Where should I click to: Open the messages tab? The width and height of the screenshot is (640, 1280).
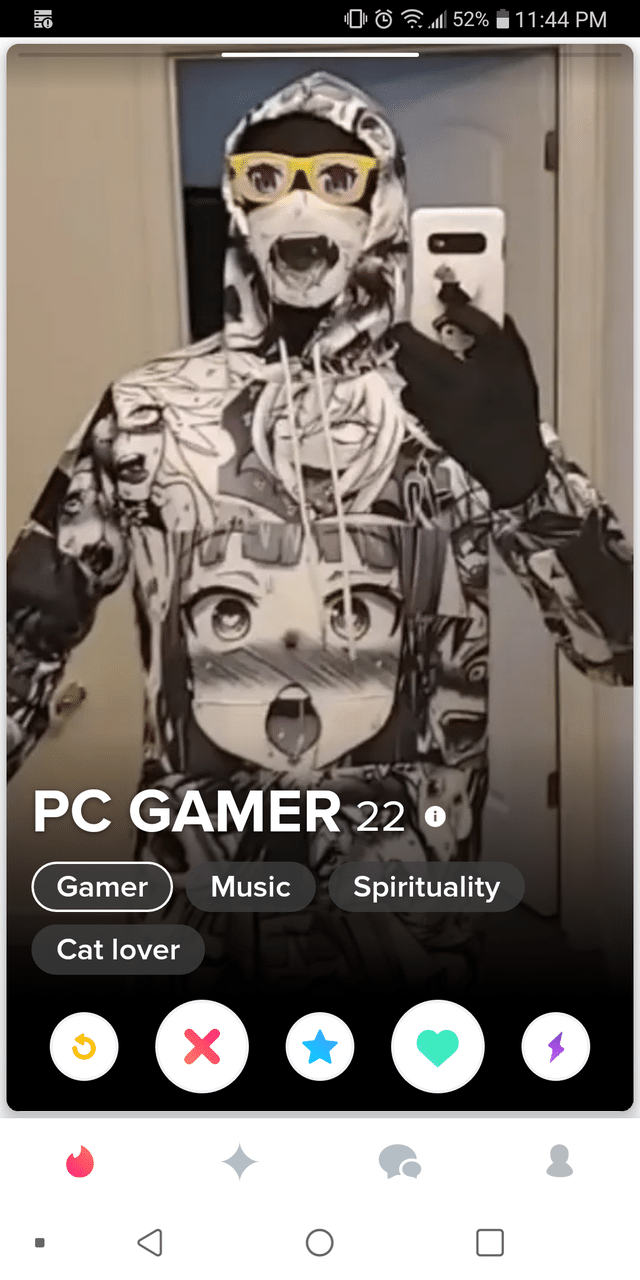tap(400, 1161)
